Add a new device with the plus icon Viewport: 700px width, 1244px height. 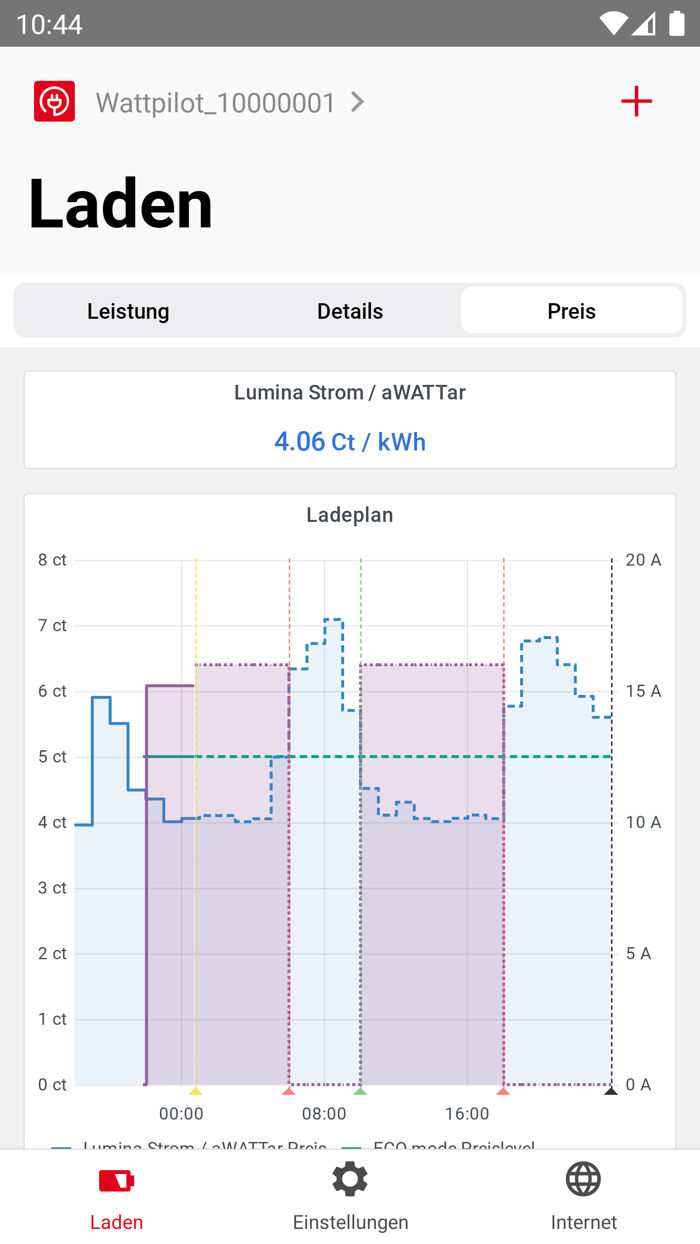click(x=636, y=101)
